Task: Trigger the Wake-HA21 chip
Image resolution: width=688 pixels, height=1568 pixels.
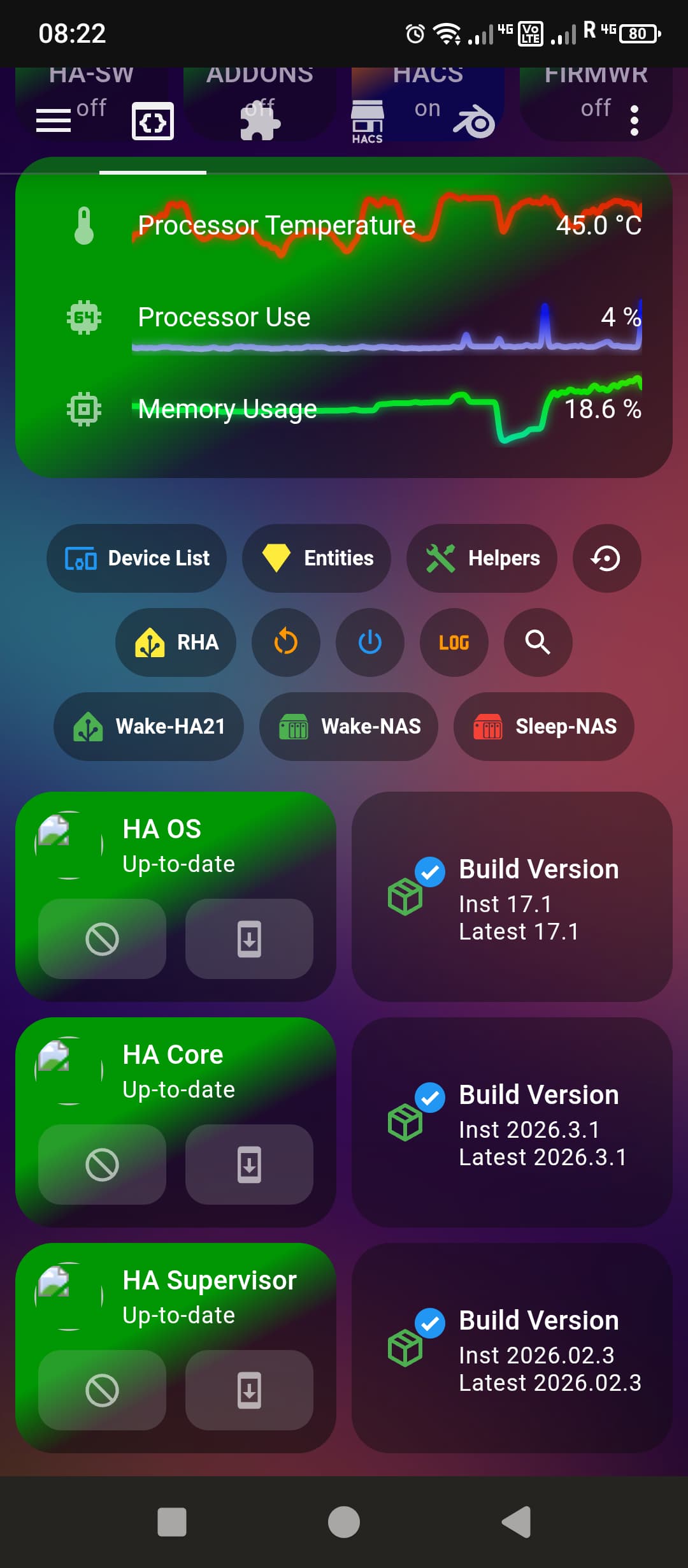Action: click(x=149, y=727)
